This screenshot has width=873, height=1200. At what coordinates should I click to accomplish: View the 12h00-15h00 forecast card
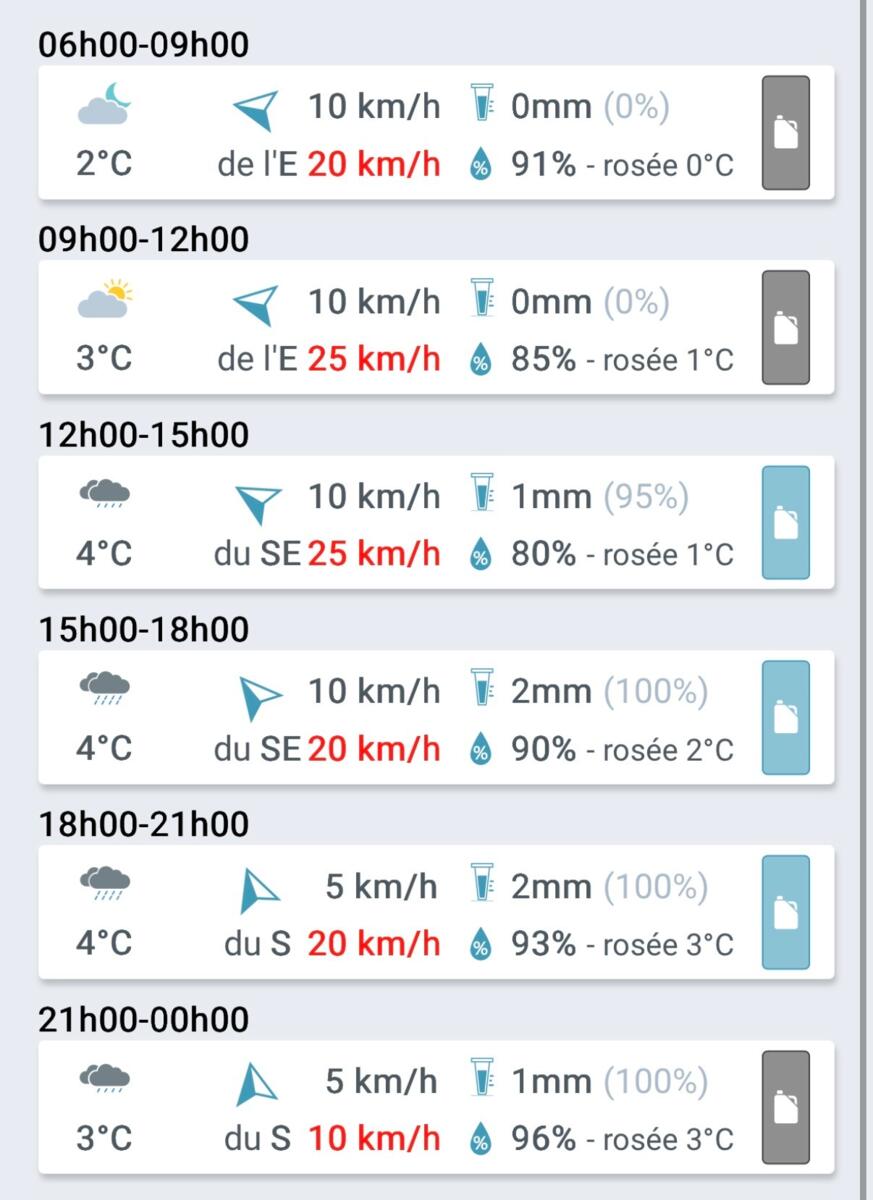tap(400, 523)
